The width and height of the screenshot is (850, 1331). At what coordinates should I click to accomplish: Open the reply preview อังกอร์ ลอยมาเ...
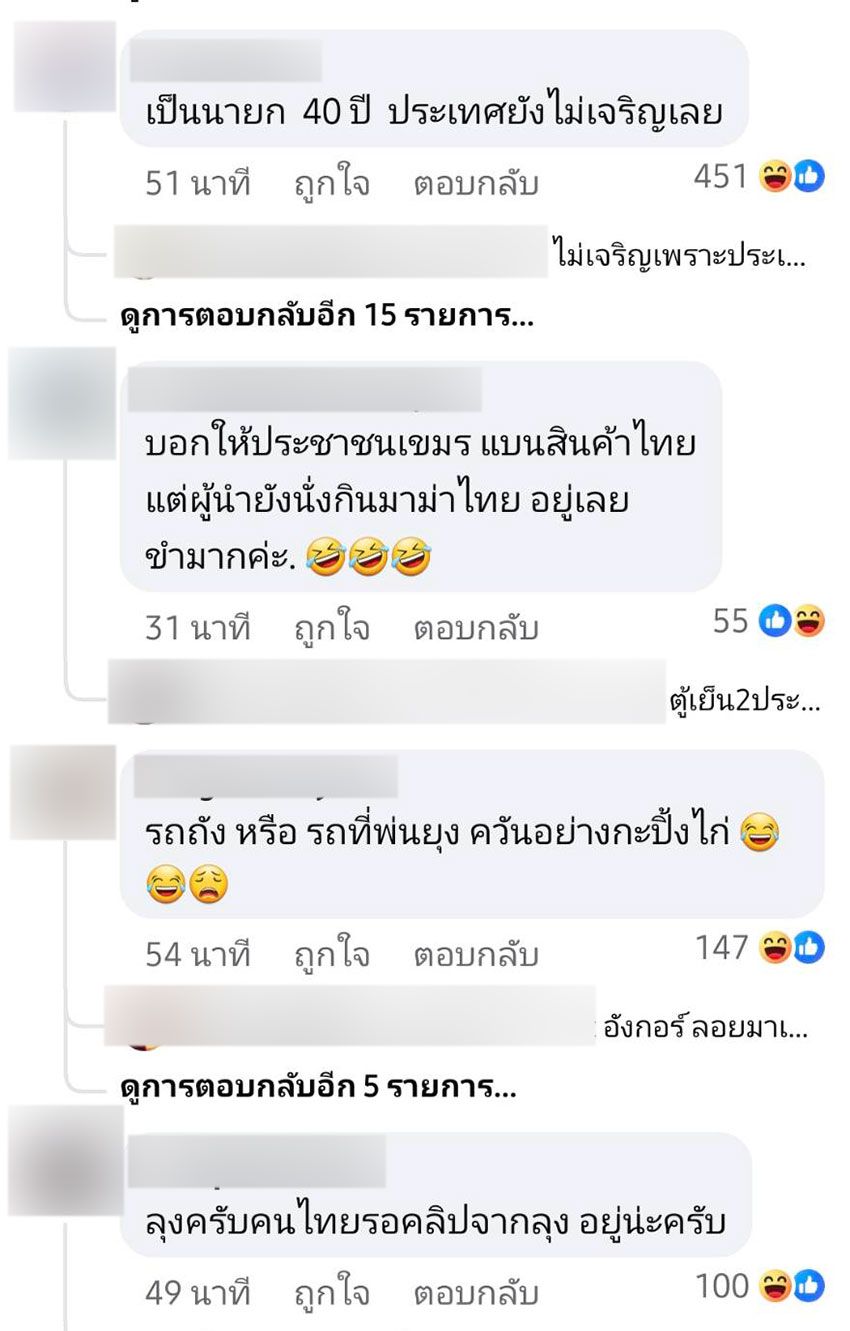(705, 1027)
